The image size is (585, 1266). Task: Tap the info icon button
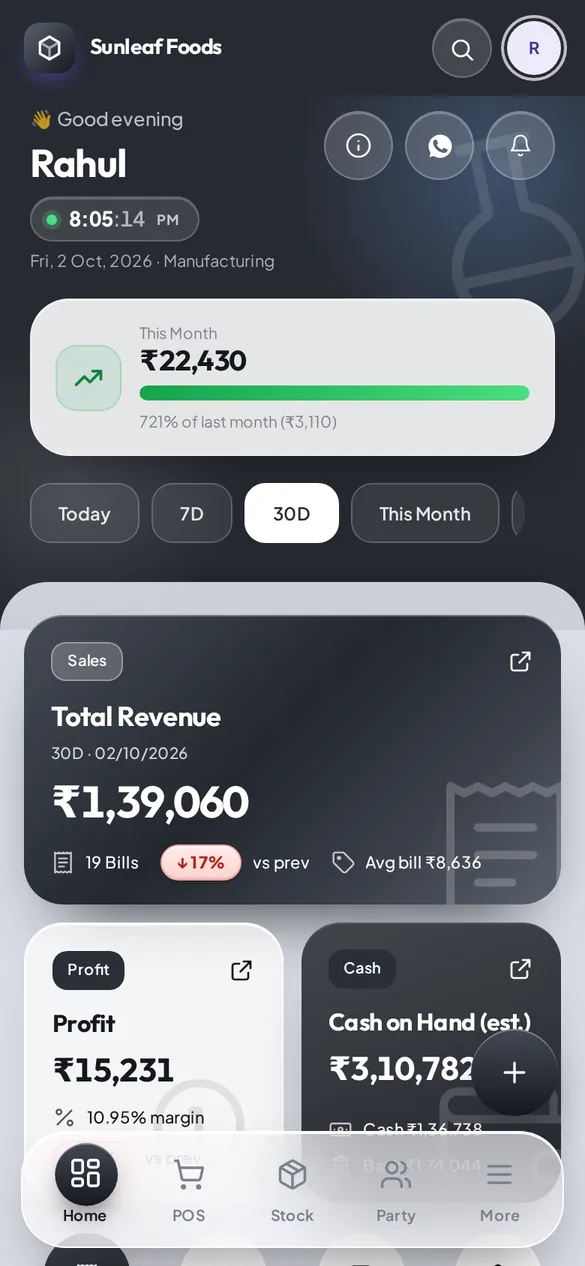(x=358, y=146)
